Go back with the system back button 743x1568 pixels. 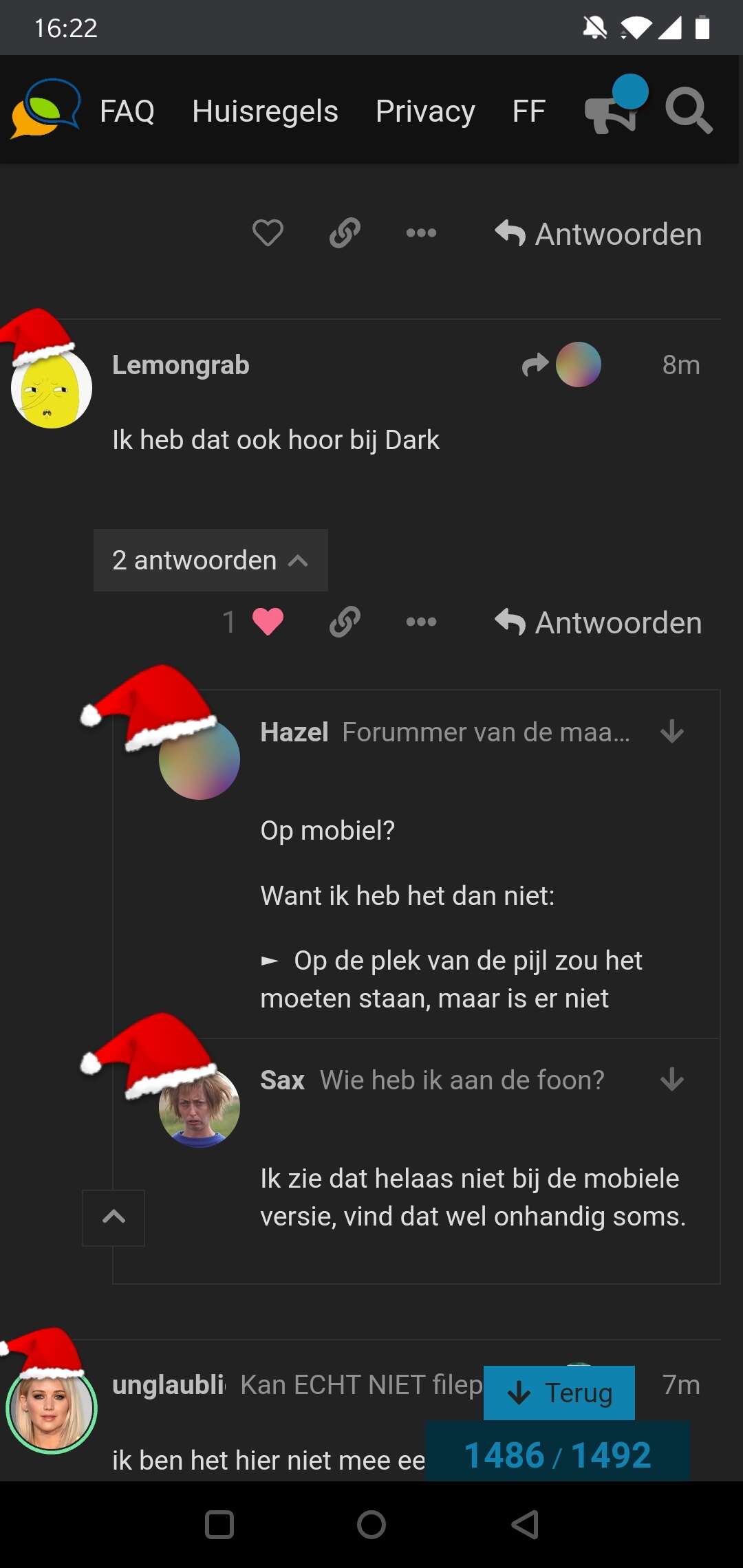click(x=524, y=1525)
